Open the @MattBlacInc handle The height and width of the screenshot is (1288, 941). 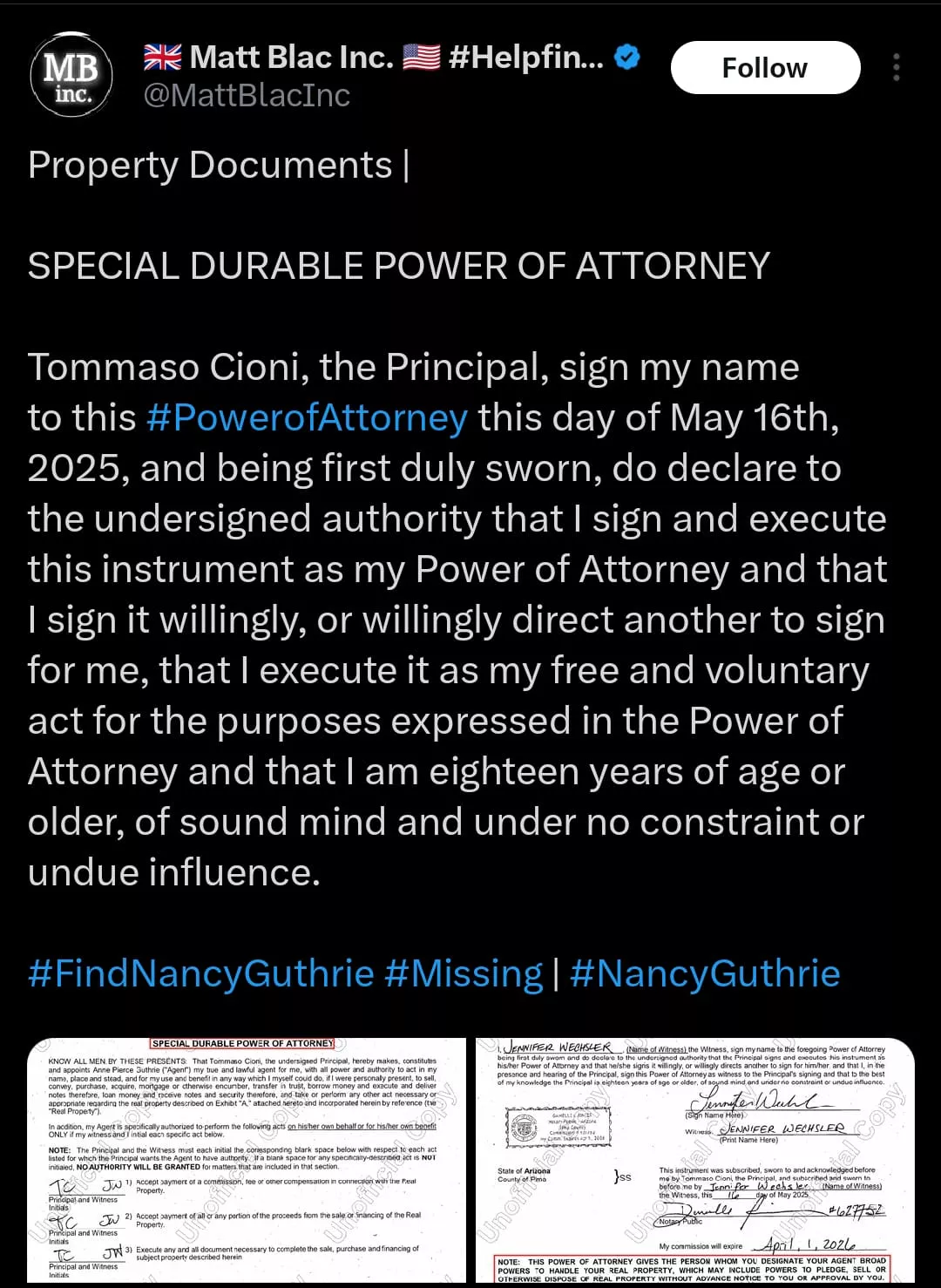(247, 95)
